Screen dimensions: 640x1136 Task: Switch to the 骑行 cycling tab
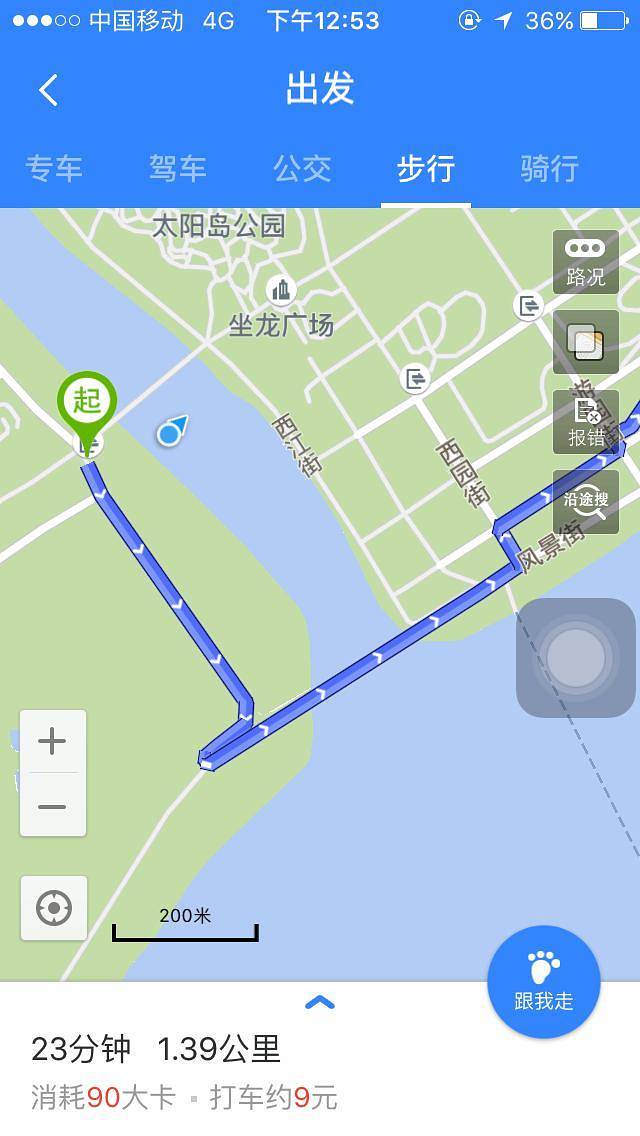(550, 168)
